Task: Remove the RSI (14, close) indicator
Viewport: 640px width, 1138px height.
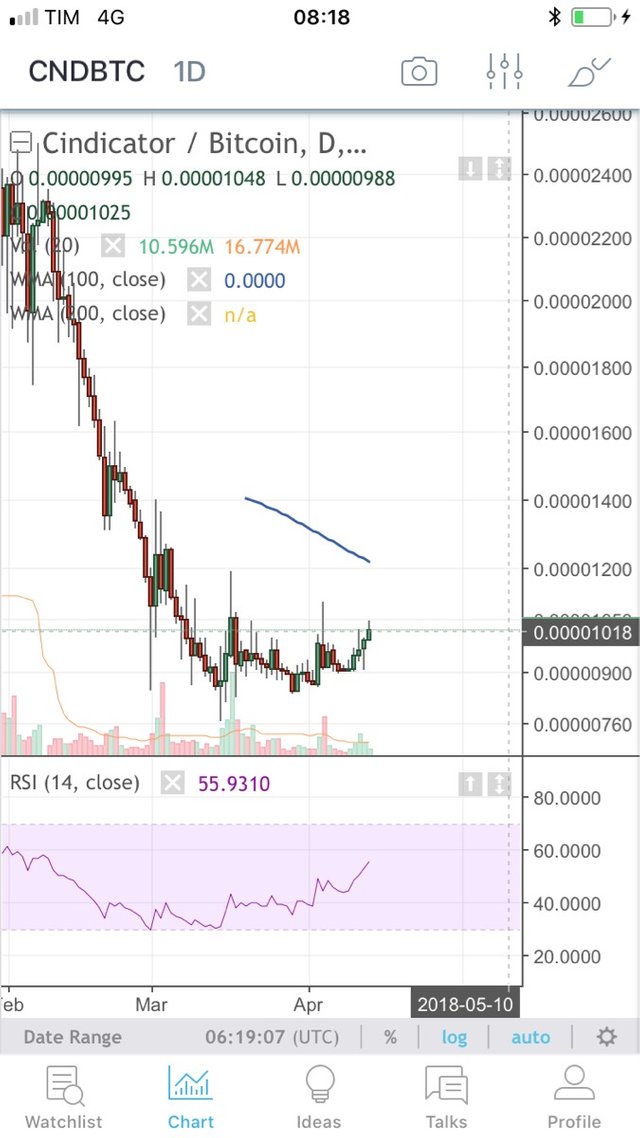Action: tap(174, 783)
